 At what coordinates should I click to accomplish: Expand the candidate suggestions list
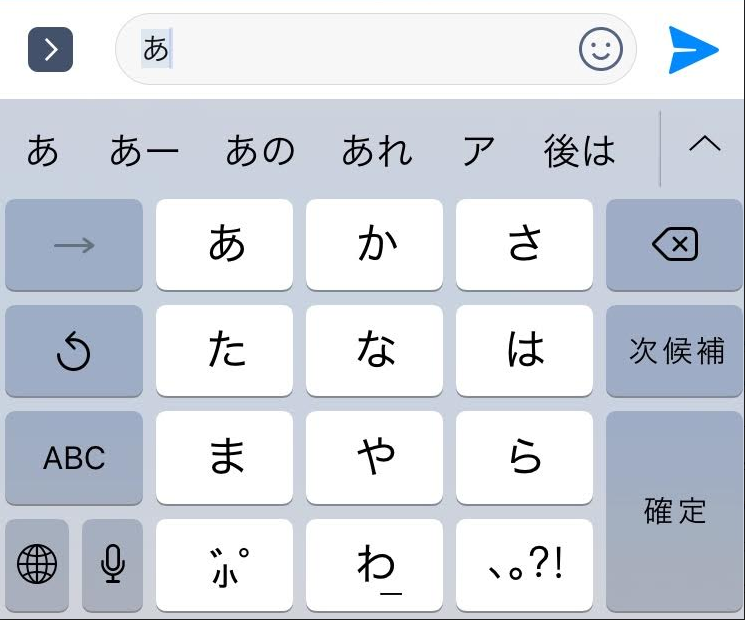704,145
